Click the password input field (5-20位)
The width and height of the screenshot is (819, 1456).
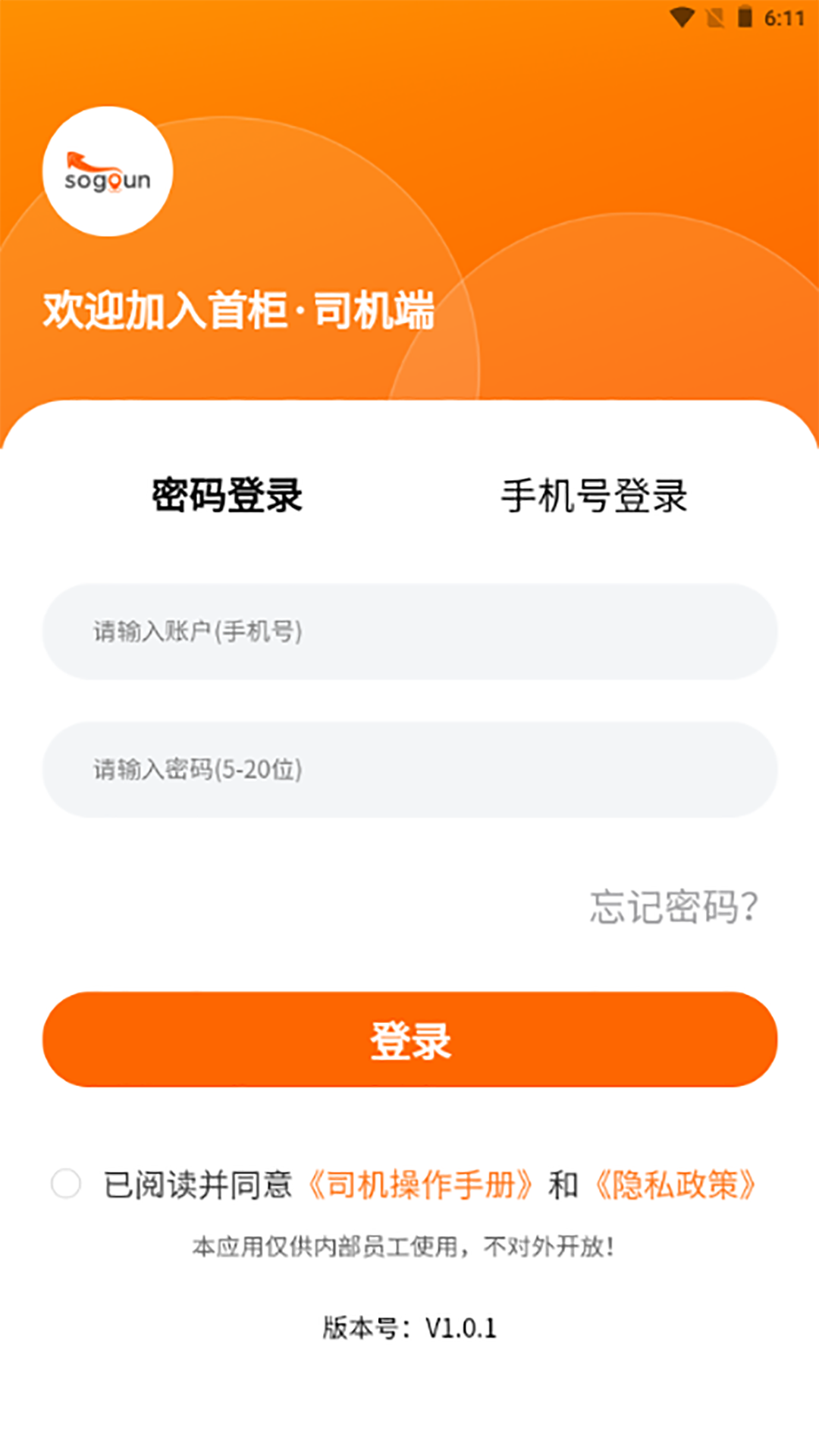pos(409,770)
